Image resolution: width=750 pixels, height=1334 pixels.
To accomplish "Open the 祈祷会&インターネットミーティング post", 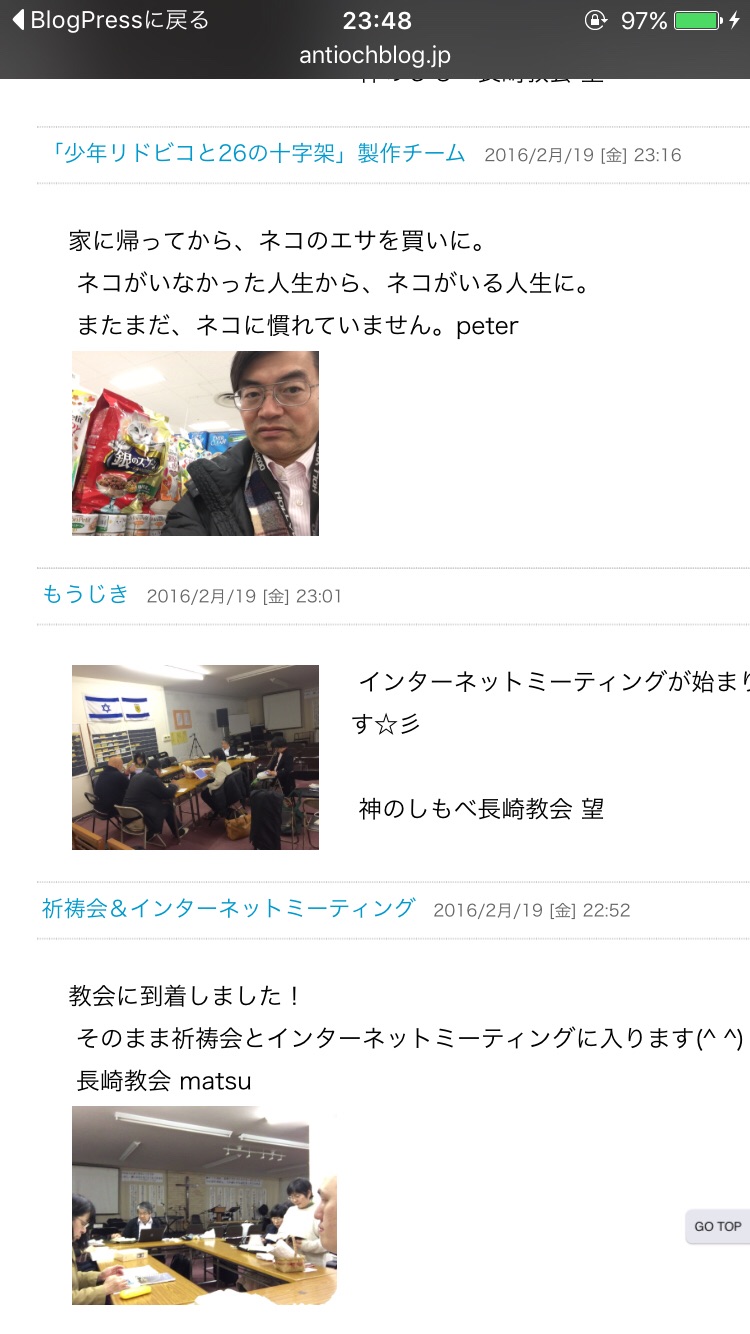I will tap(228, 908).
